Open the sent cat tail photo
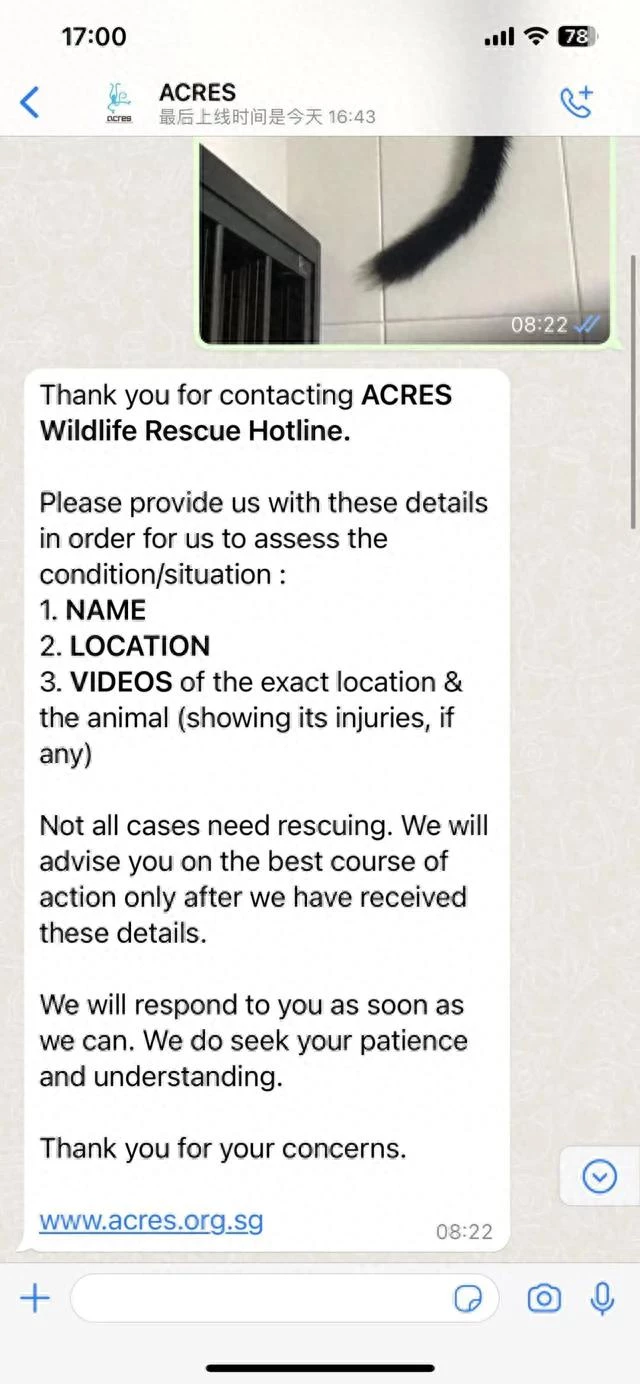 click(x=403, y=240)
